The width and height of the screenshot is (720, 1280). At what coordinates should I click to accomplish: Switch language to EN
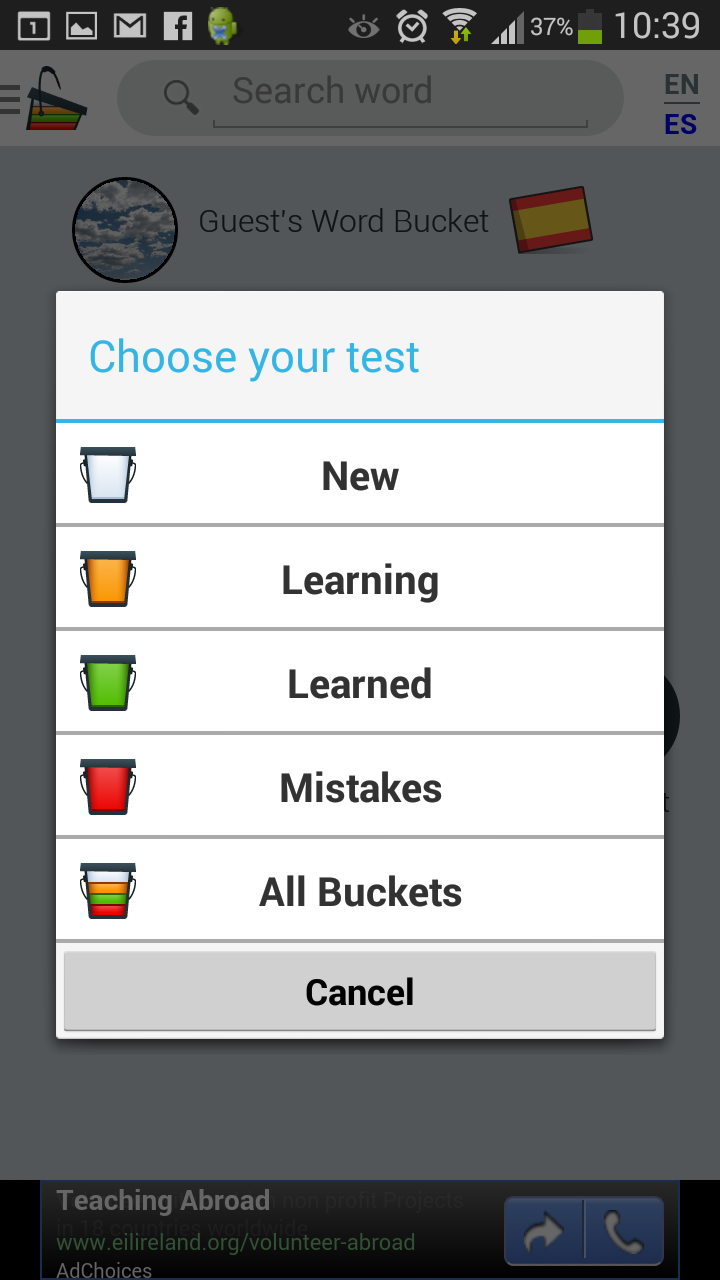[x=680, y=85]
